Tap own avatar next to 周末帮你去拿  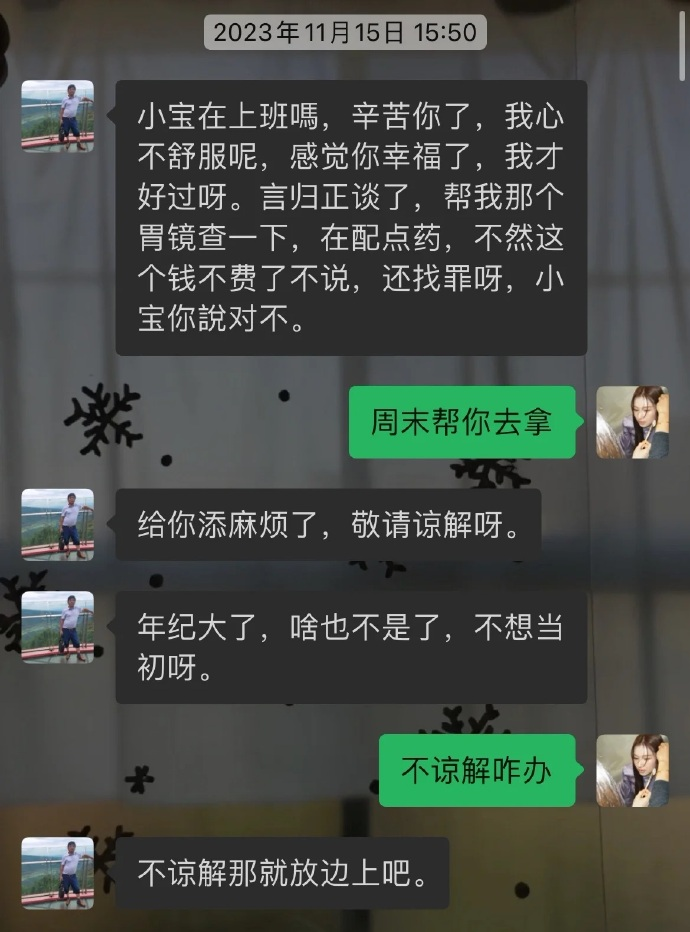632,422
